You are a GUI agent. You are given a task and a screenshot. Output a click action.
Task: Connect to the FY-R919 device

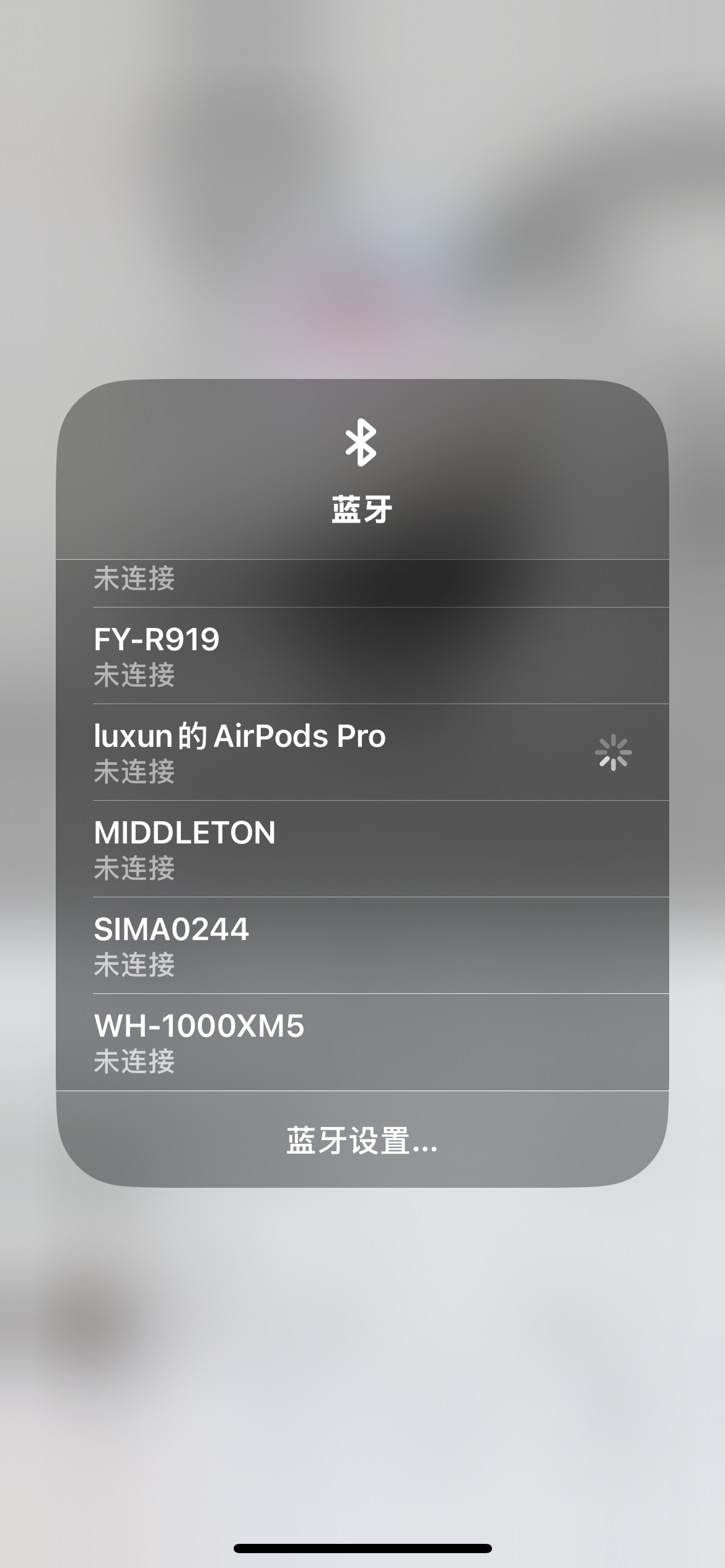[362, 656]
